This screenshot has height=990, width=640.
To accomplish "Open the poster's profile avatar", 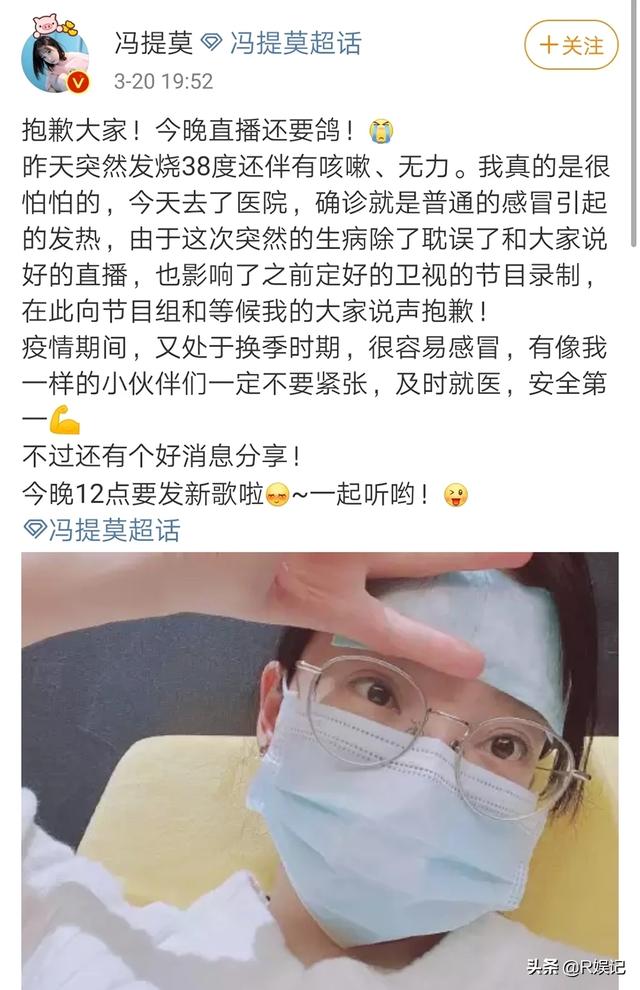I will (x=55, y=58).
